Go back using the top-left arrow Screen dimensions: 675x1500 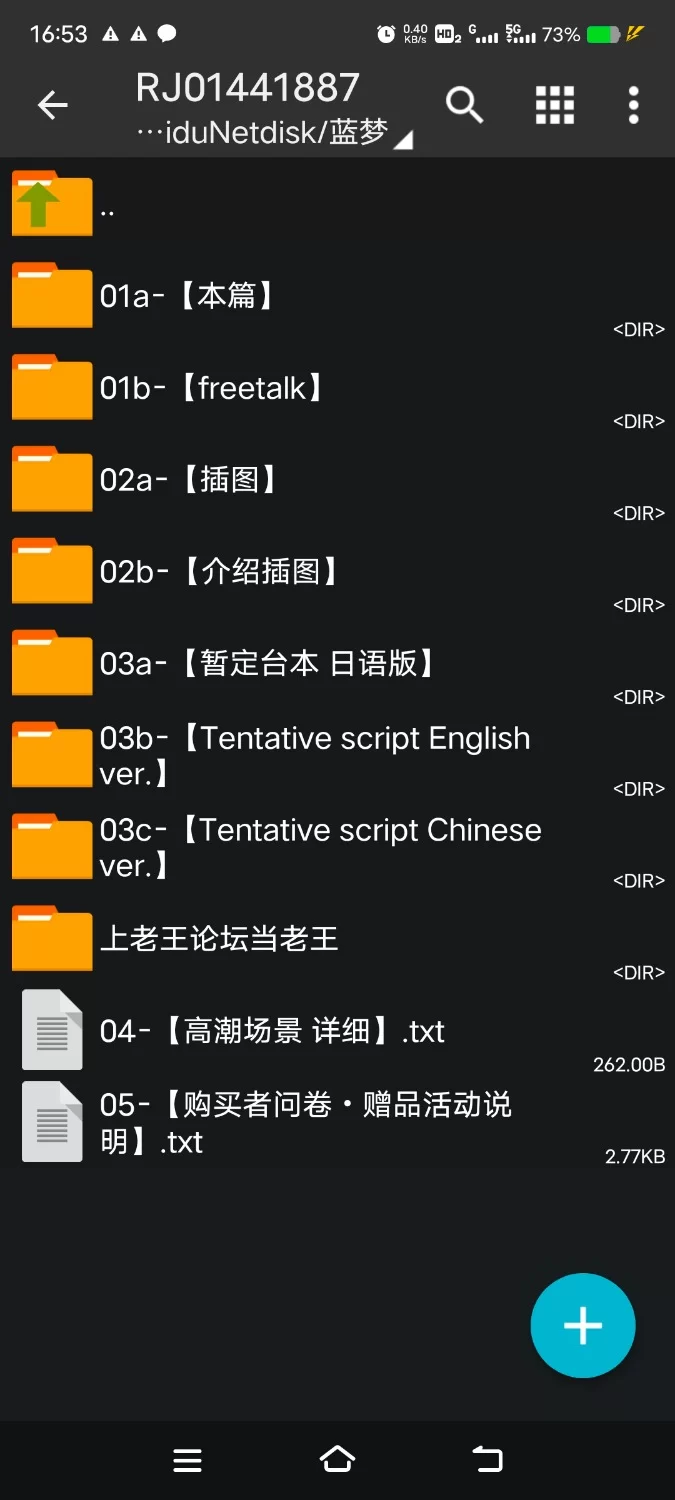(52, 105)
